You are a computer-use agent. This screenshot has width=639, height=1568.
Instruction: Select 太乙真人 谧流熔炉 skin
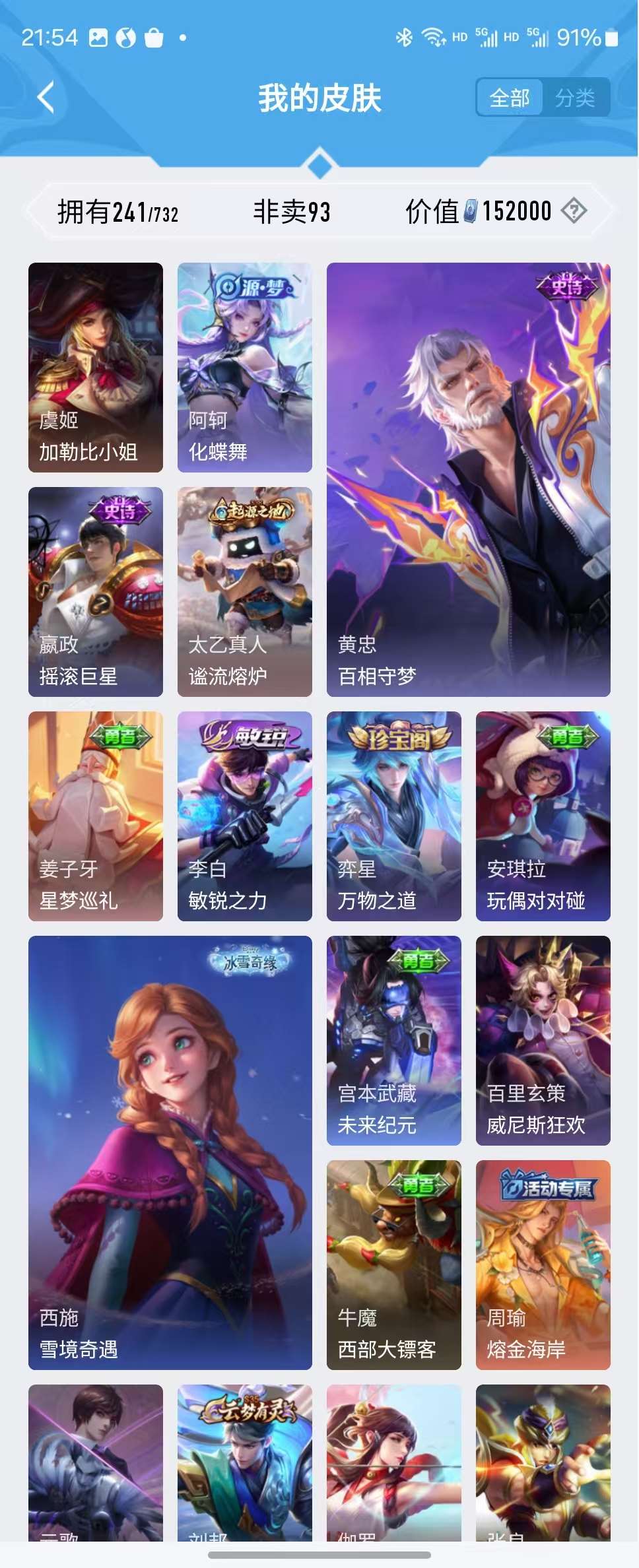(244, 591)
